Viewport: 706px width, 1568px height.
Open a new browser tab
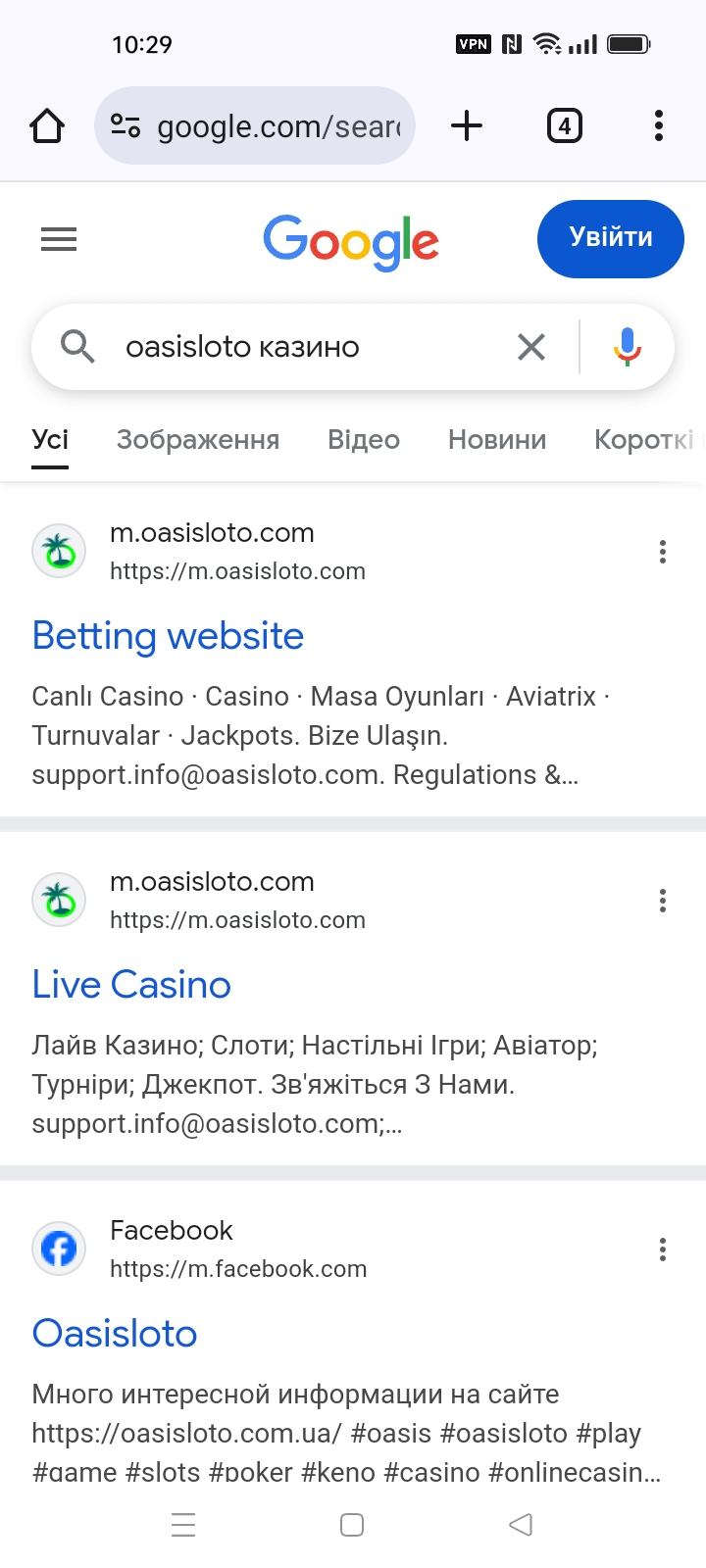[467, 126]
